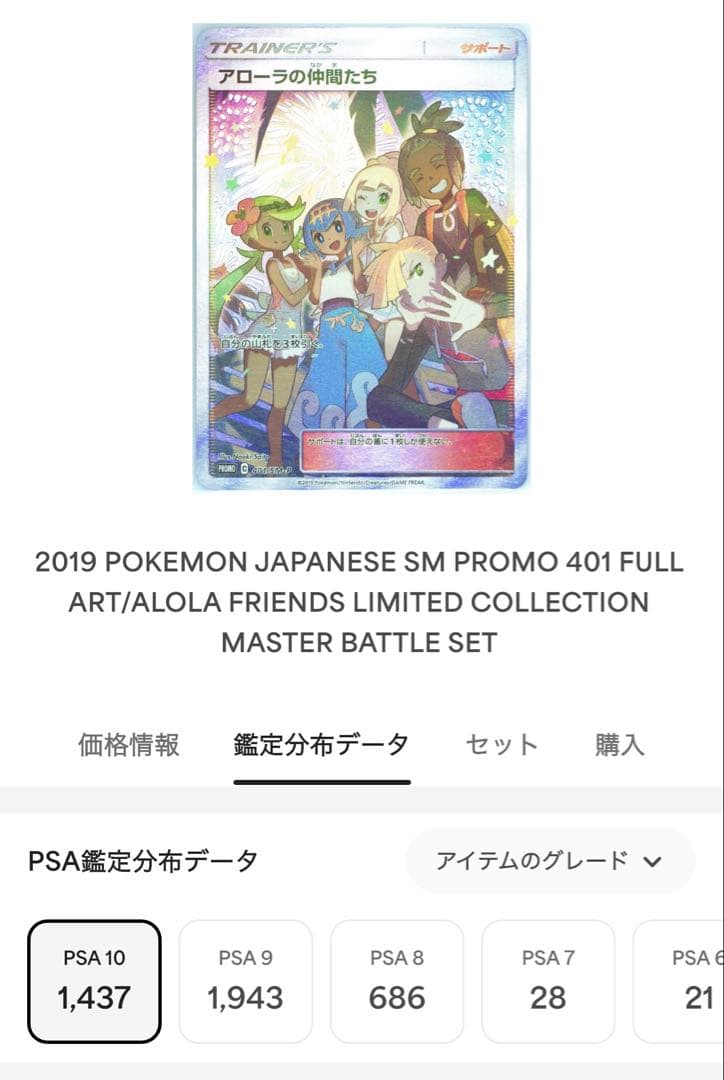724x1080 pixels.
Task: Expand the grade filter chevron
Action: click(x=655, y=860)
